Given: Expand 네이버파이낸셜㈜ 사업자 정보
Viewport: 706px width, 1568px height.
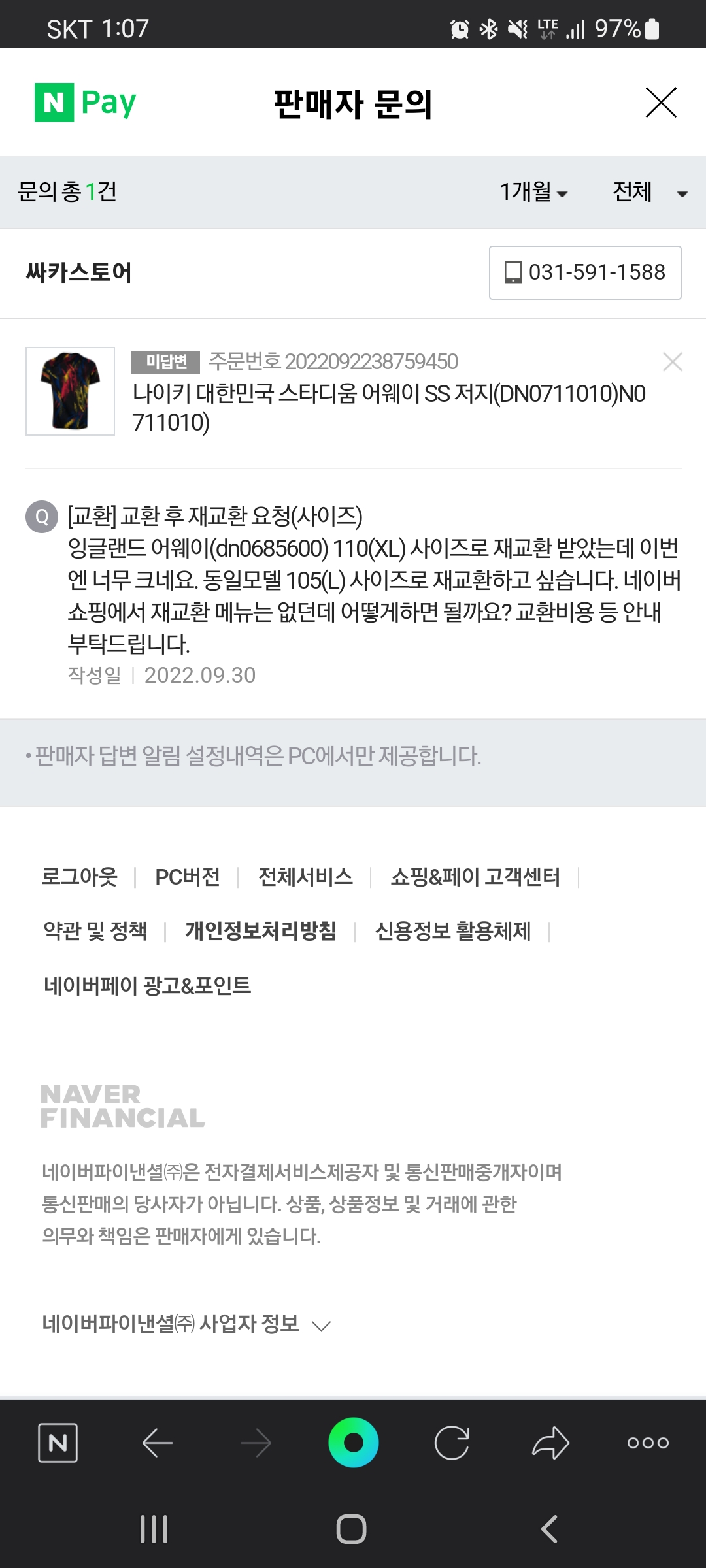Looking at the screenshot, I should click(x=186, y=1324).
